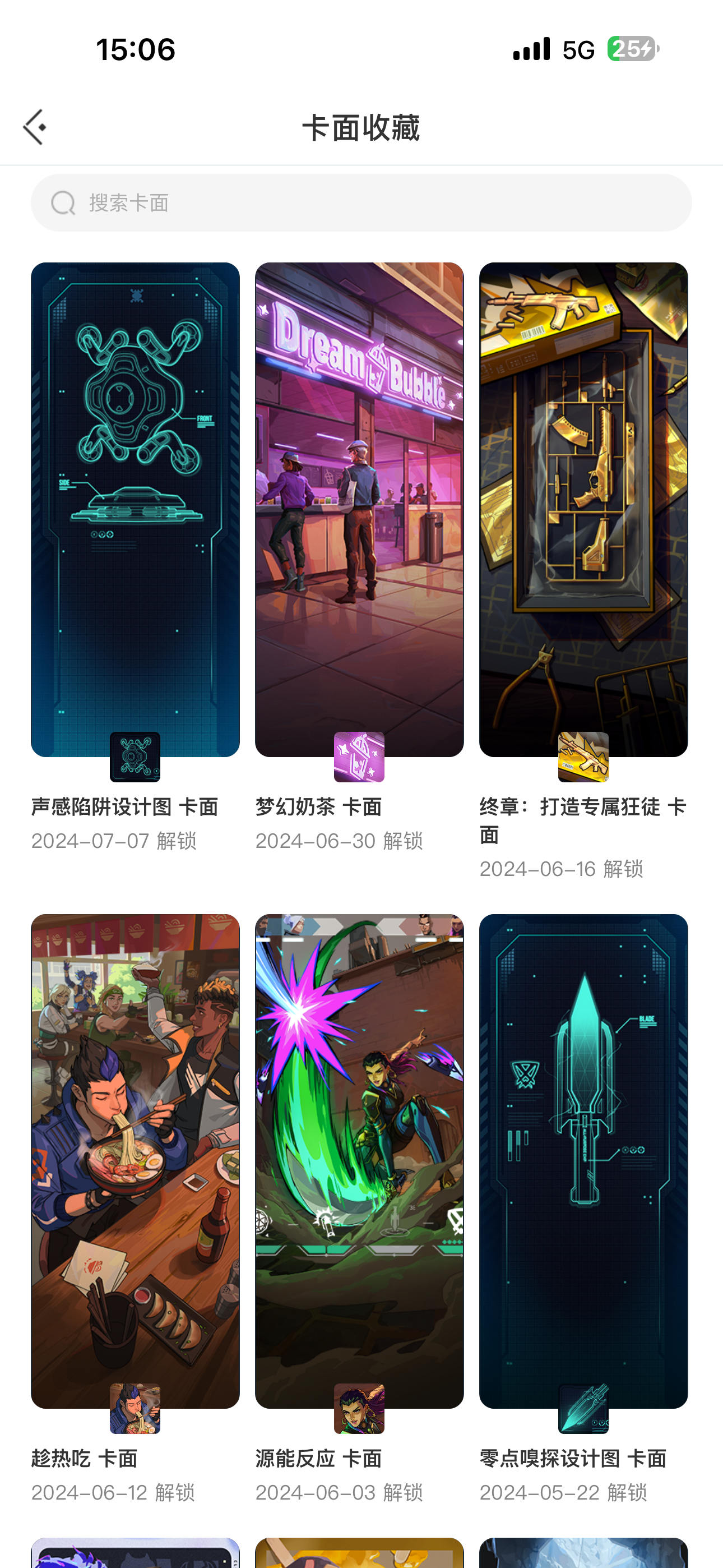The height and width of the screenshot is (1568, 723).
Task: Open the 梦幻奶茶 card
Action: (x=359, y=509)
